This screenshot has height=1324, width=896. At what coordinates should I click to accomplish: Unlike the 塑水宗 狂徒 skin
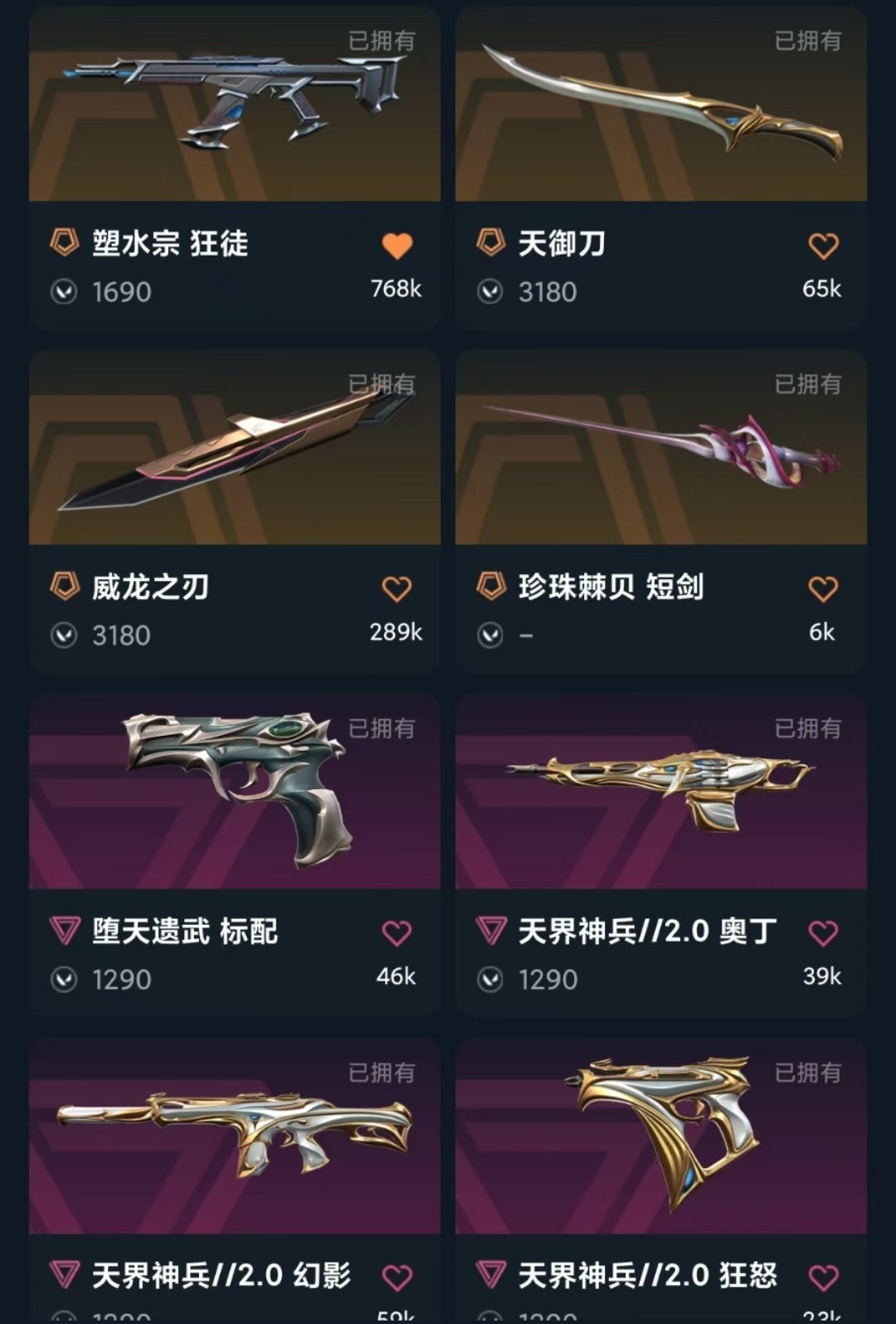click(x=397, y=246)
